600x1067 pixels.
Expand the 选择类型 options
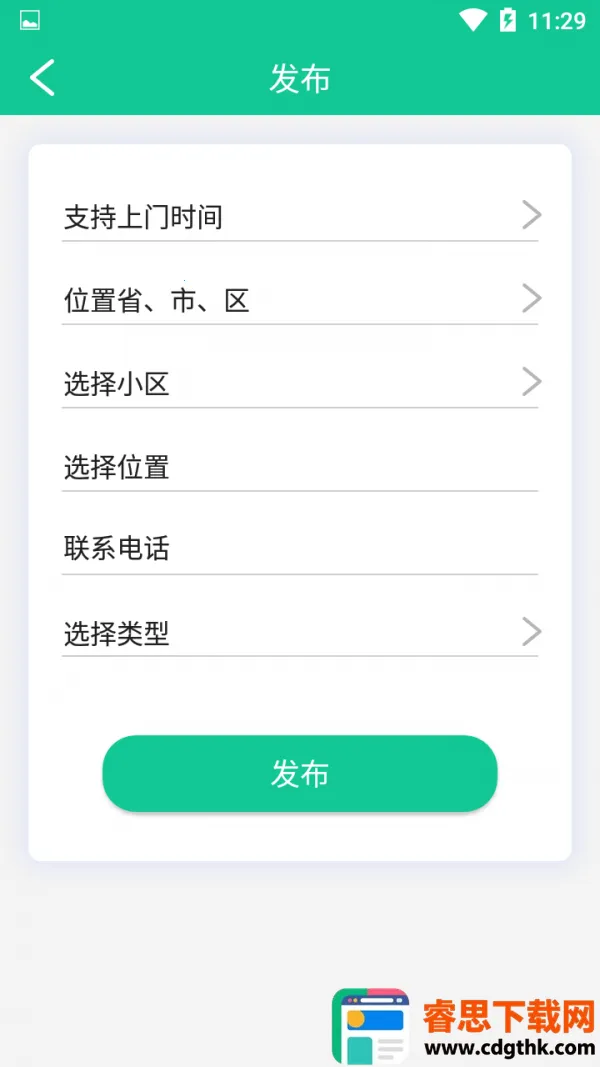coord(300,632)
